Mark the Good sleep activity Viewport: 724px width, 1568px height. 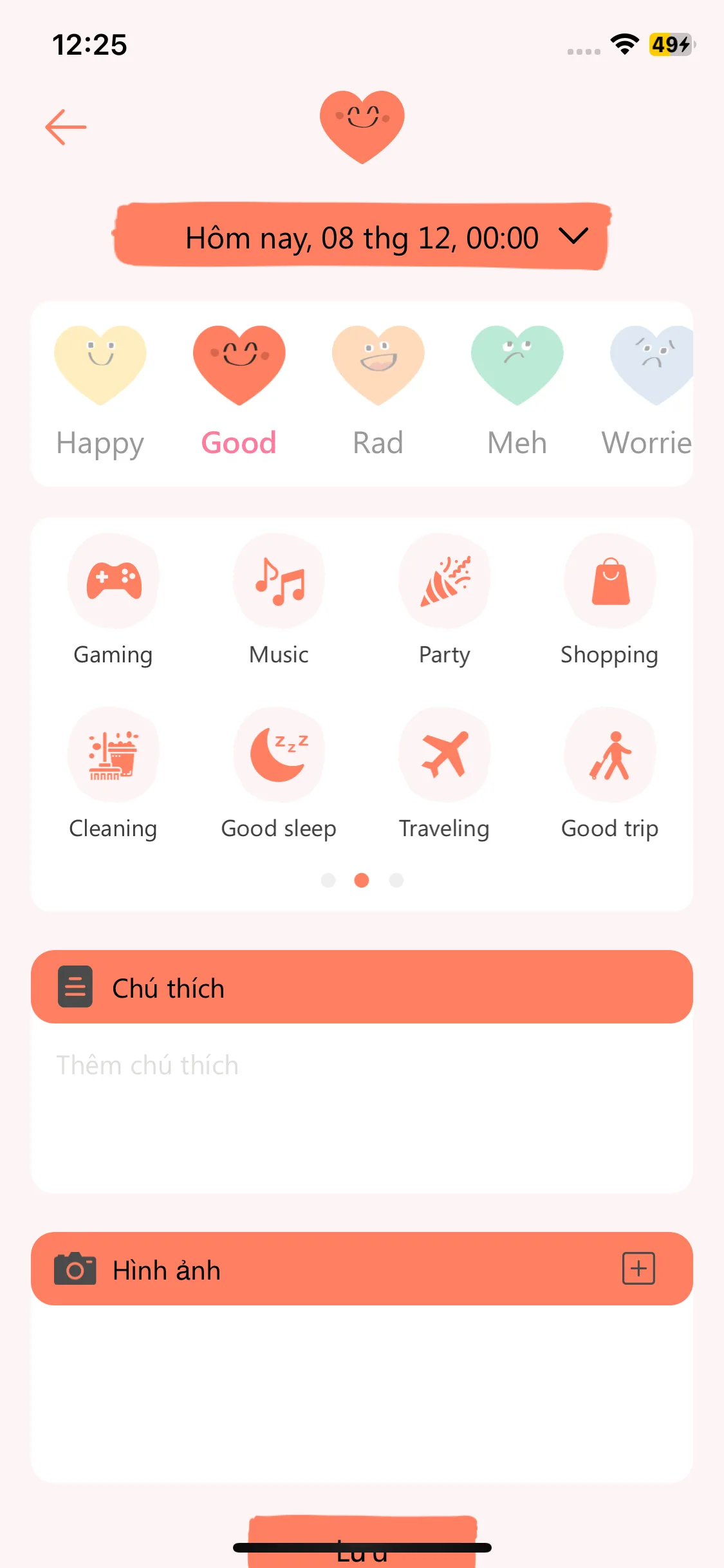pos(279,755)
